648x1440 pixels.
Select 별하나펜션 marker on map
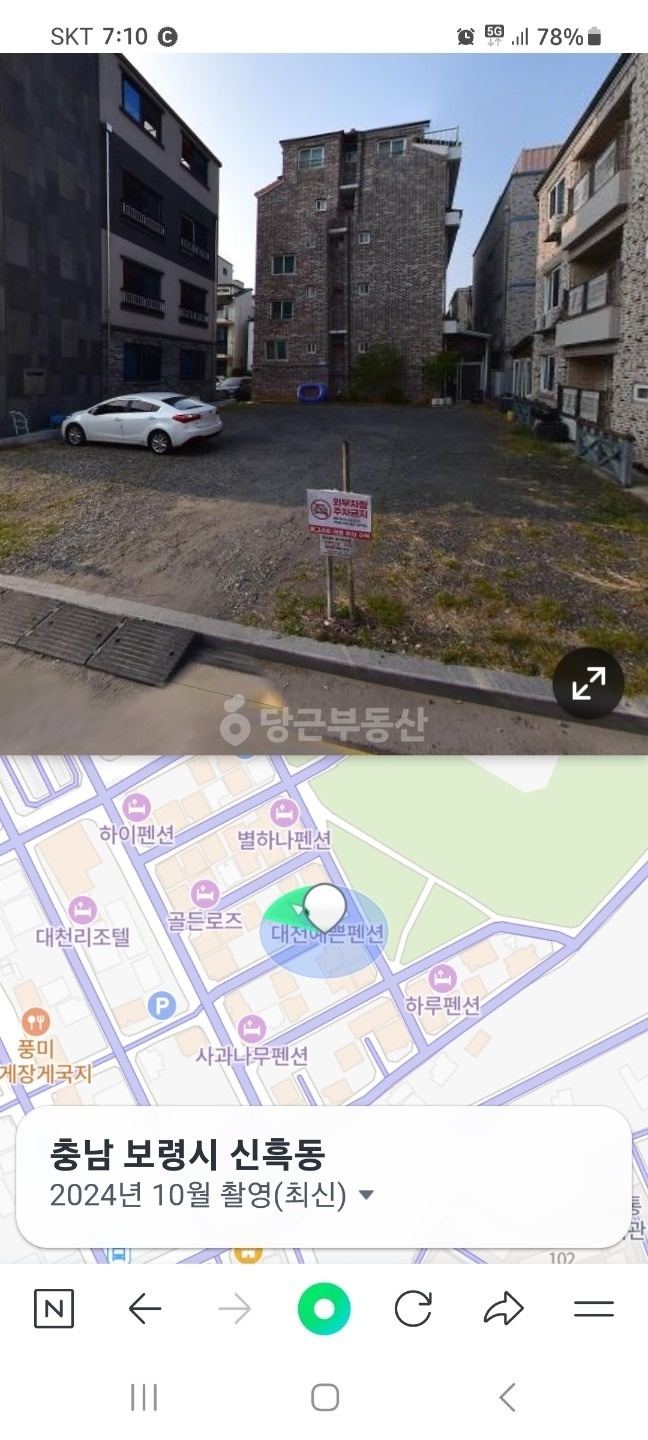tap(285, 813)
